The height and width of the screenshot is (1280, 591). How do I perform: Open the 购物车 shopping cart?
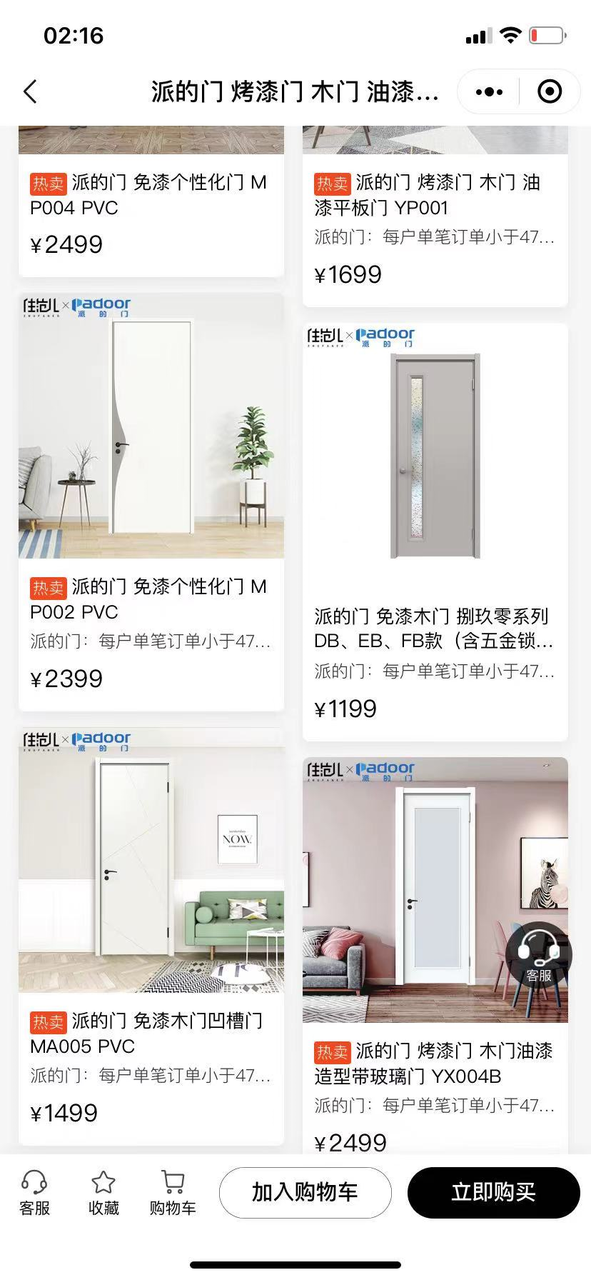(x=172, y=1193)
